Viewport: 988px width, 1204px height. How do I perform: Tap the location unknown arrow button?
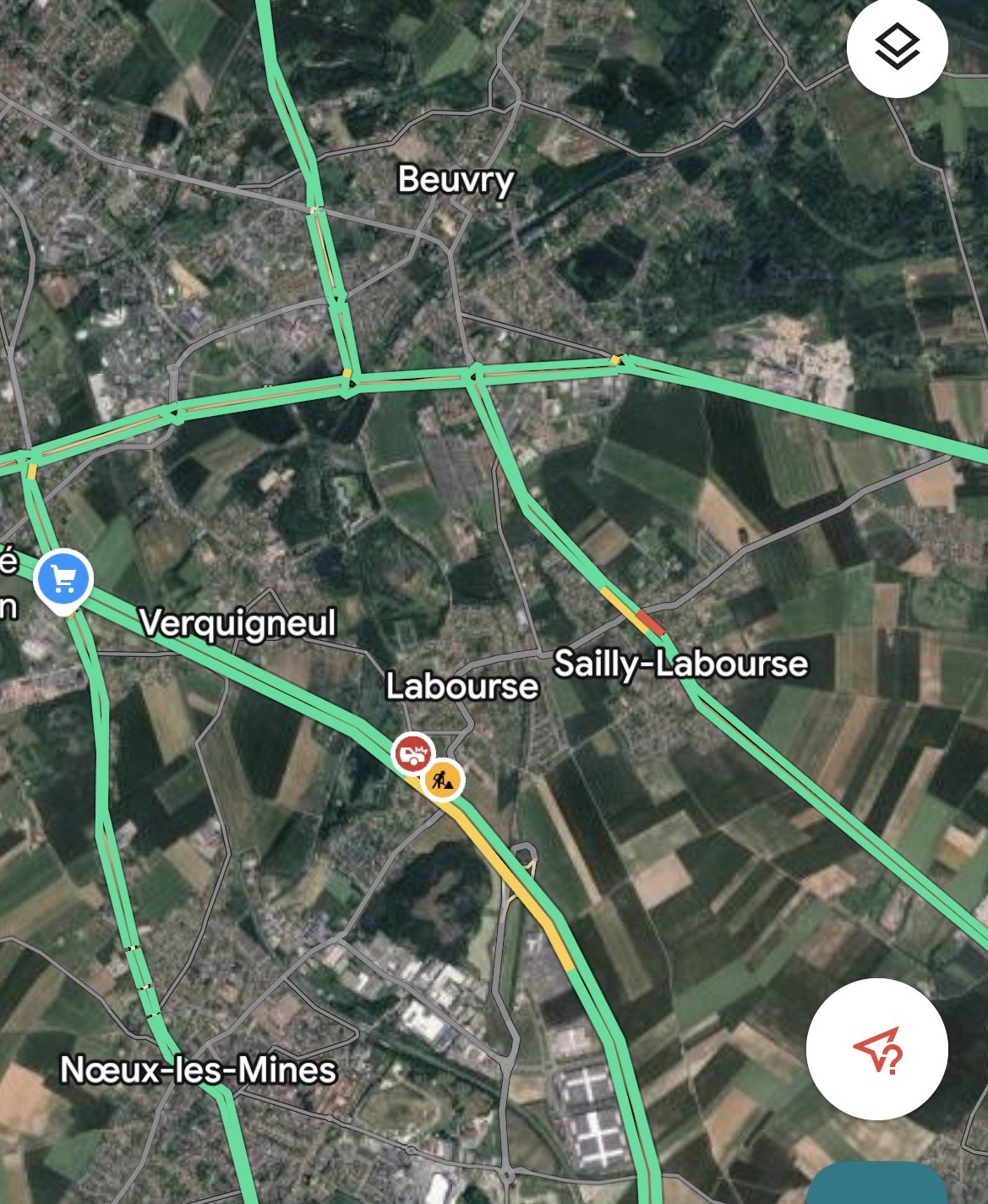pyautogui.click(x=877, y=1049)
